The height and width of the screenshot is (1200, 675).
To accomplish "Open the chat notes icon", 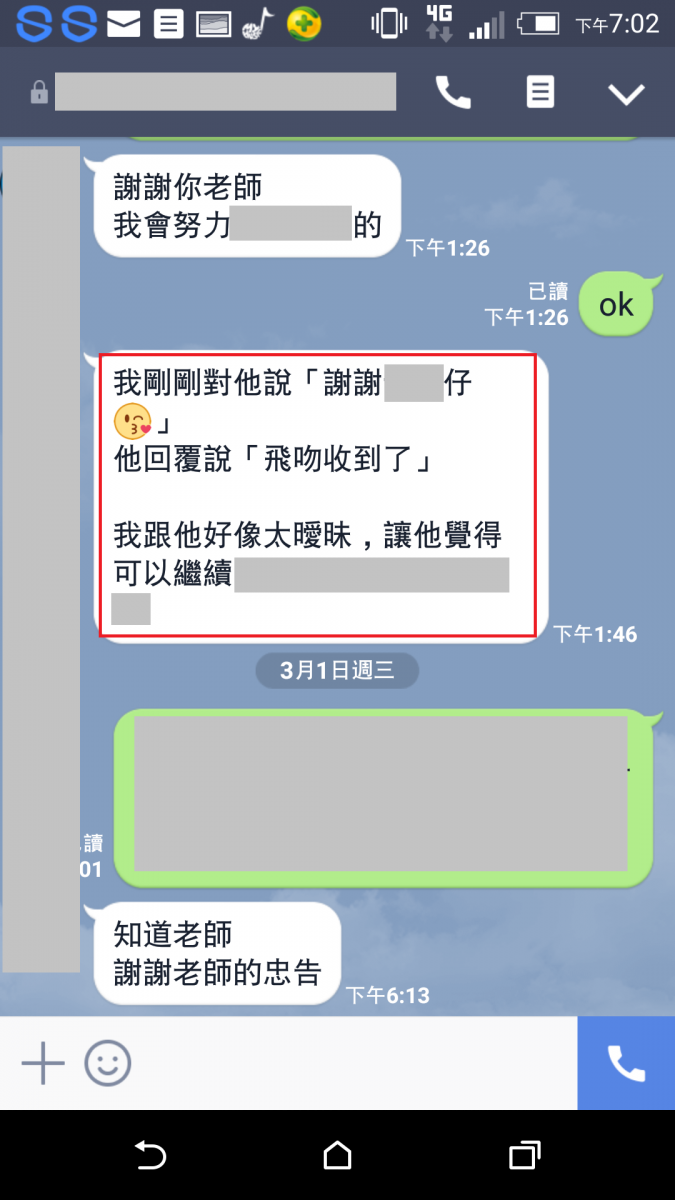I will click(x=540, y=93).
